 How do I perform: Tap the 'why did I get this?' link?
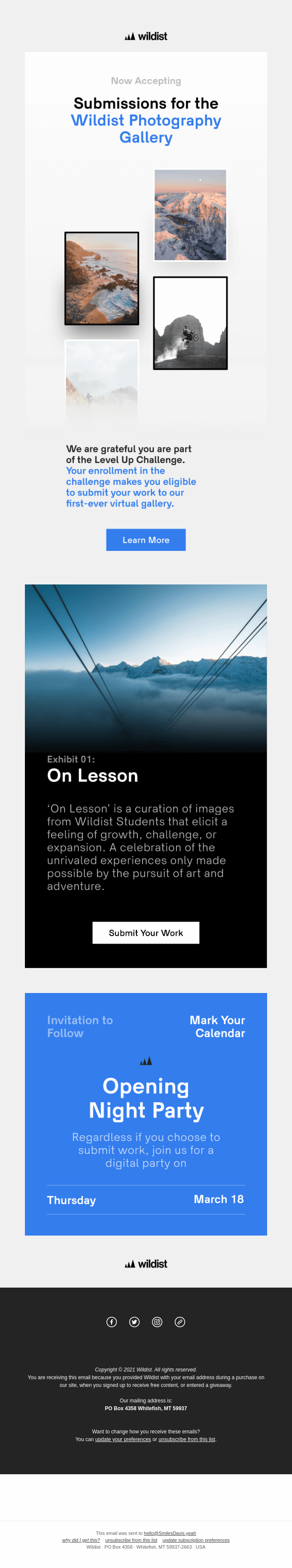click(x=81, y=1540)
